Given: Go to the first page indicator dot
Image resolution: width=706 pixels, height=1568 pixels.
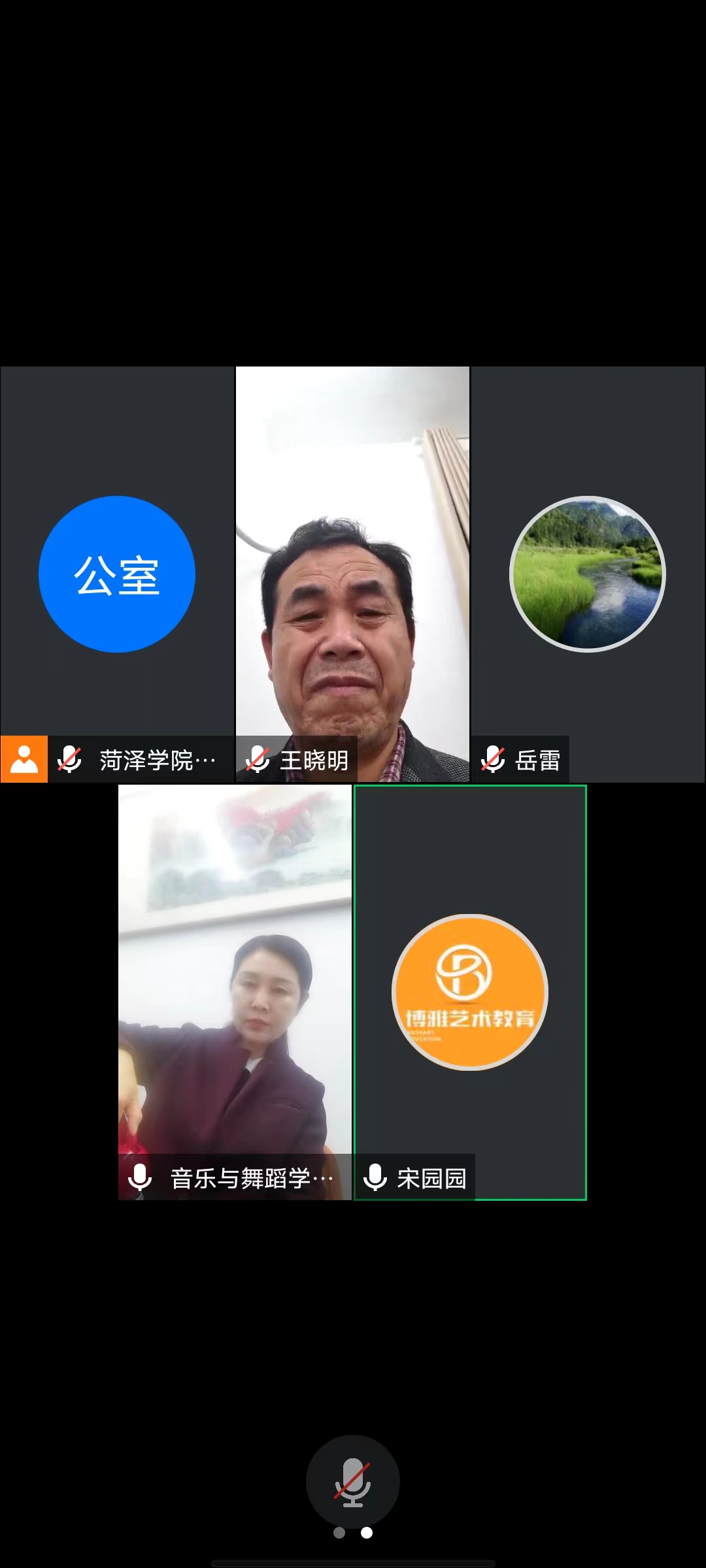Looking at the screenshot, I should [x=339, y=1533].
